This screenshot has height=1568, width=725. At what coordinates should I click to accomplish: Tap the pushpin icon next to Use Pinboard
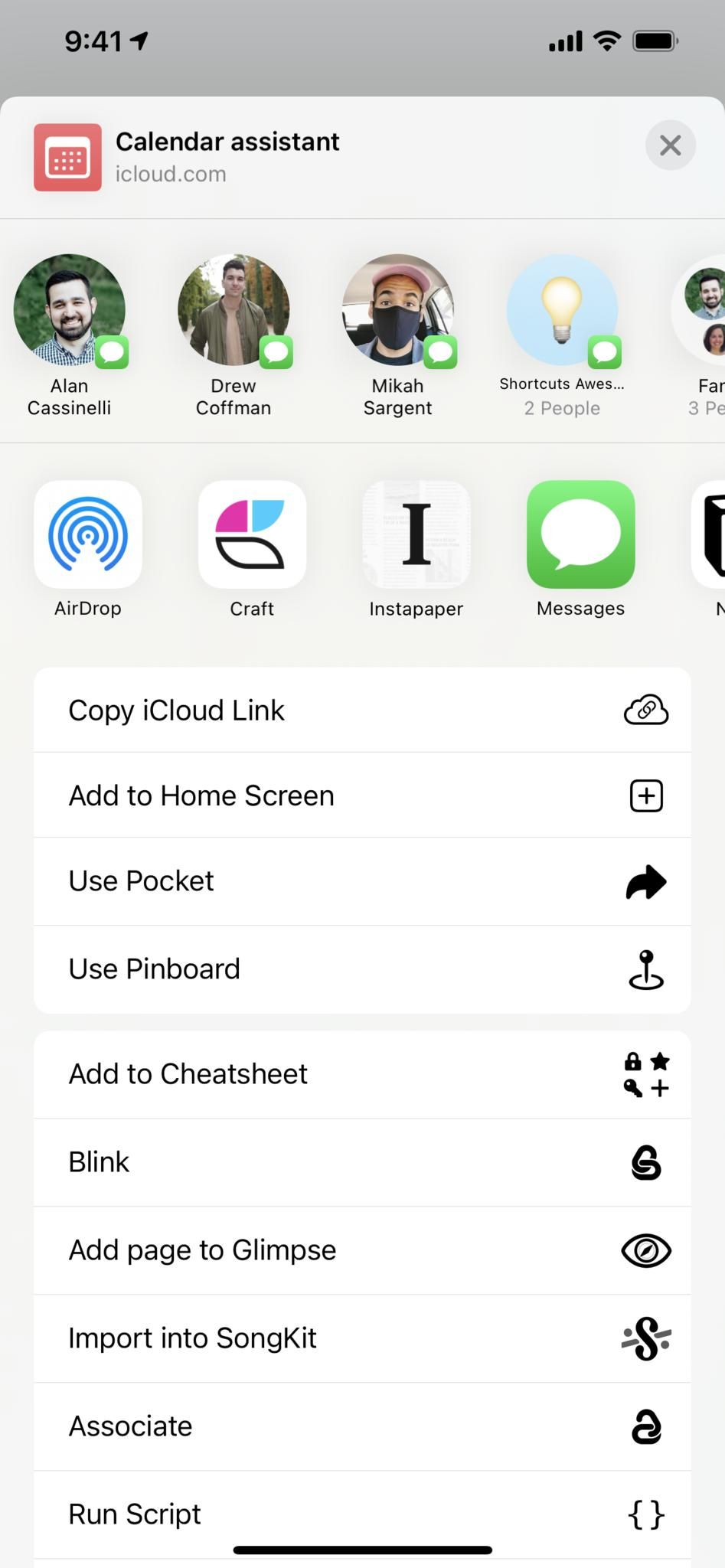click(x=645, y=969)
